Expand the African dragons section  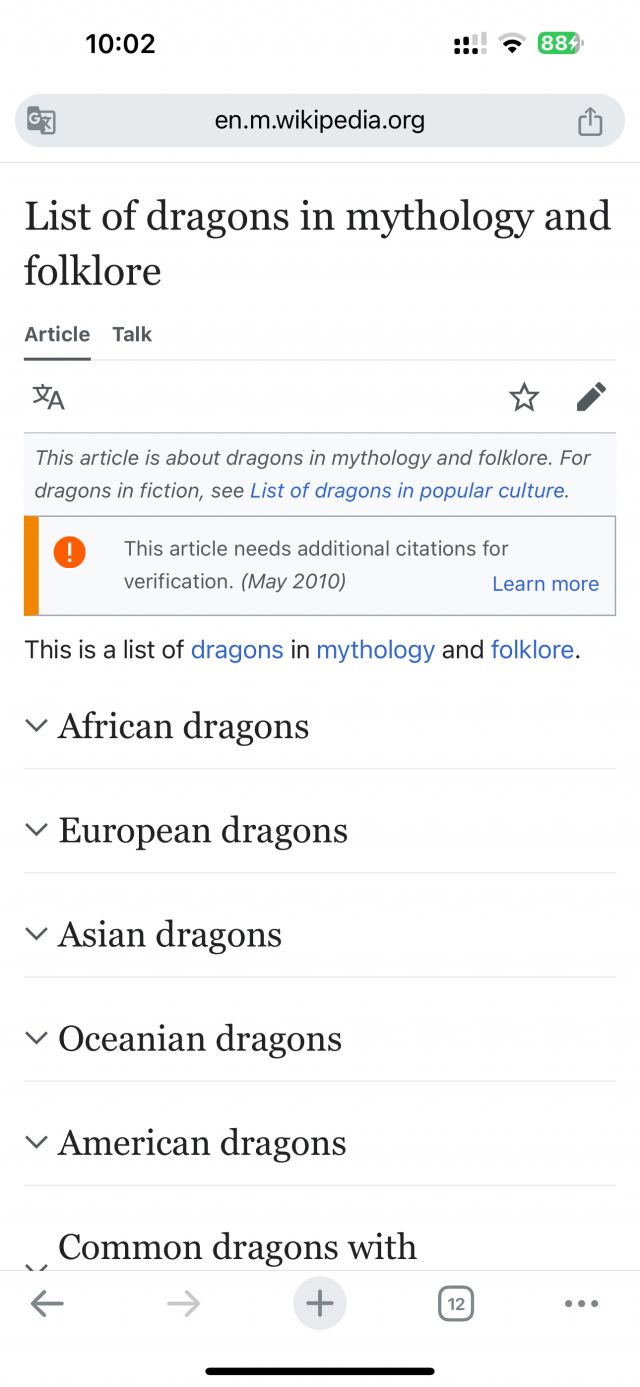coord(183,726)
